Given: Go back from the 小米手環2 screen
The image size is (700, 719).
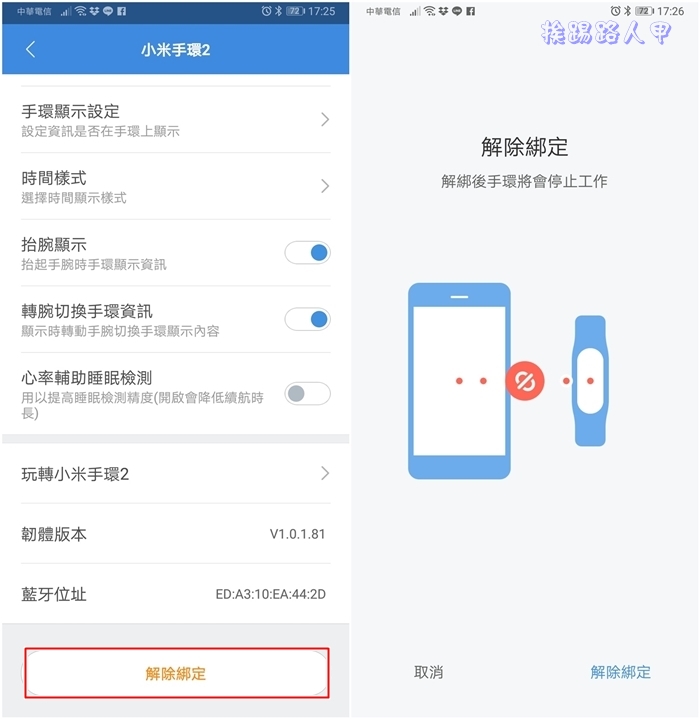Looking at the screenshot, I should coord(30,49).
